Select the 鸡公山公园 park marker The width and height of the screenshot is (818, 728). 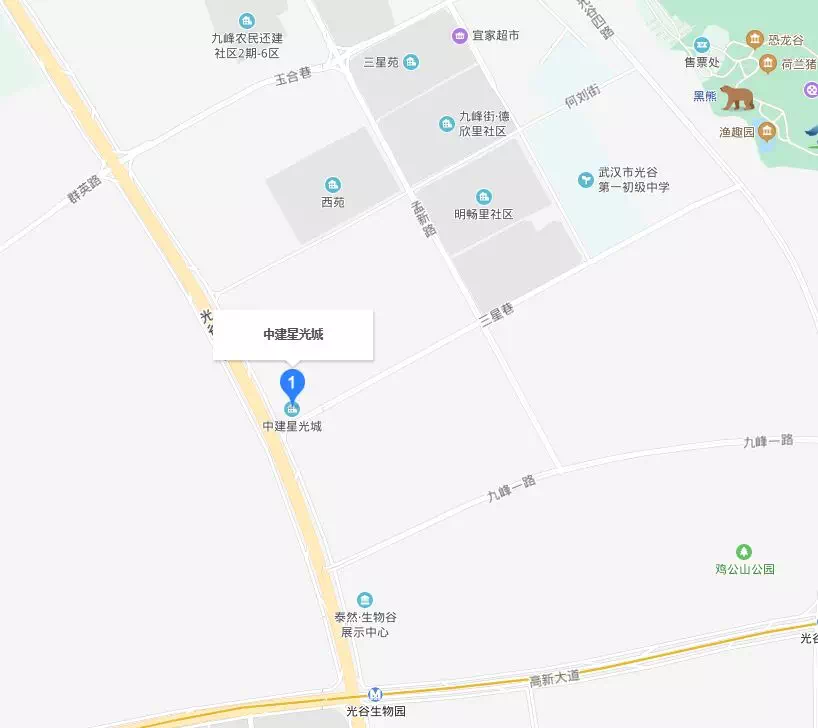[744, 552]
